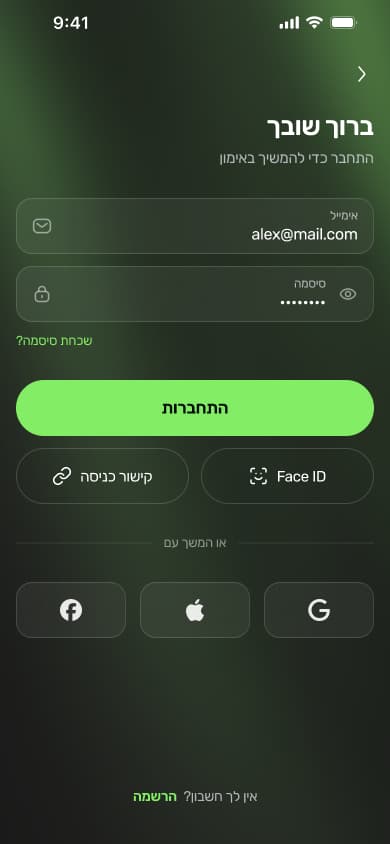Sign in with Face ID
Screen dimensions: 390x844
(x=287, y=476)
